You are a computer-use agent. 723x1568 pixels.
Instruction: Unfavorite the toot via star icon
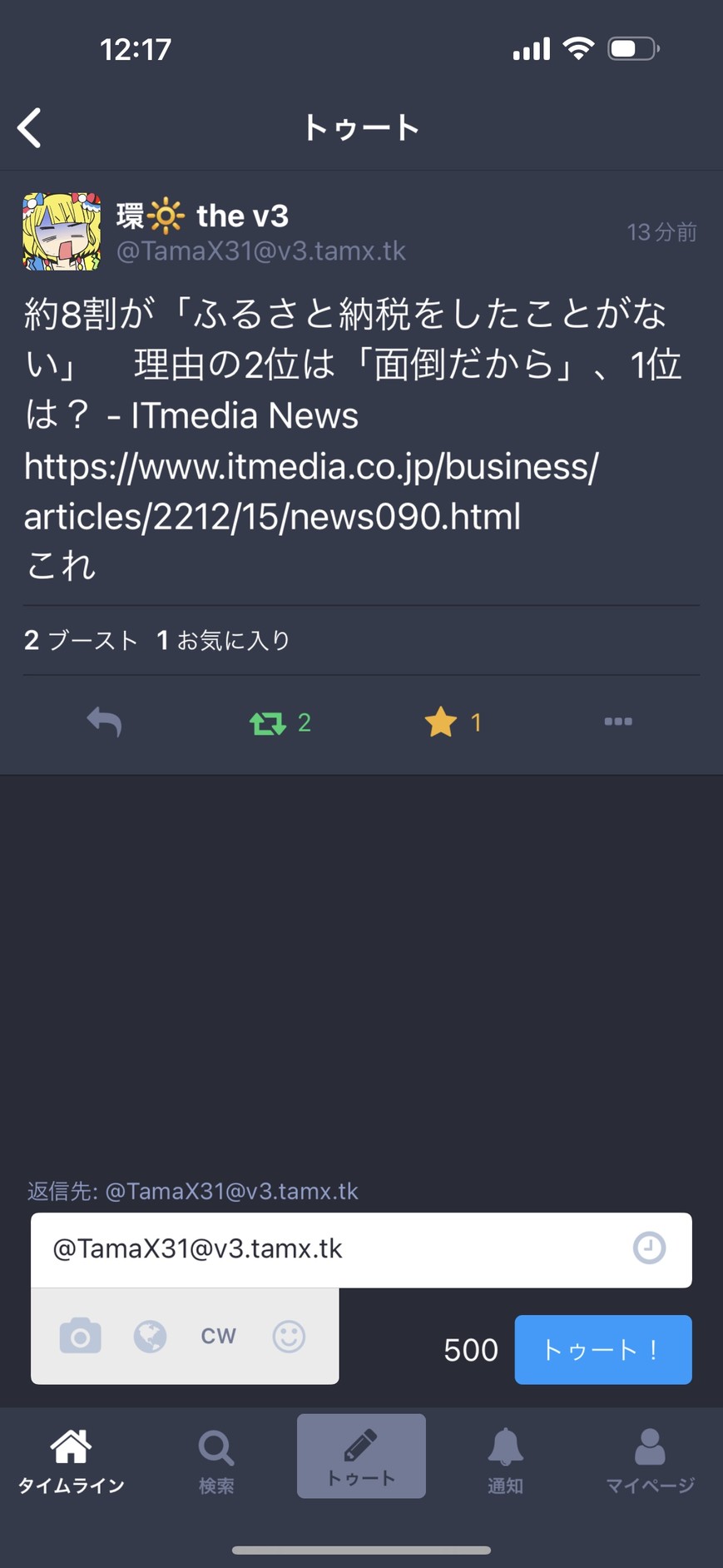tap(441, 722)
